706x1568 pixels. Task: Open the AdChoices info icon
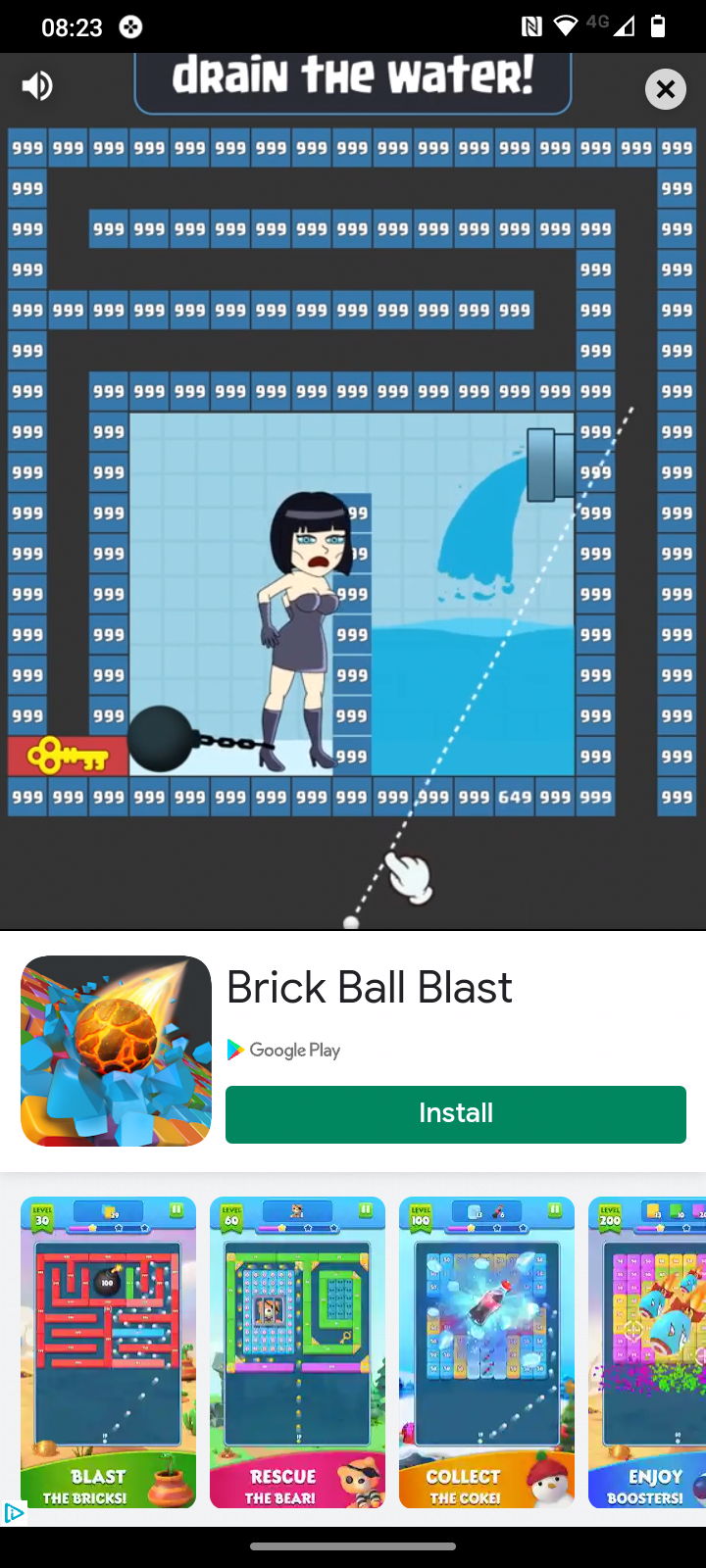[13, 1513]
